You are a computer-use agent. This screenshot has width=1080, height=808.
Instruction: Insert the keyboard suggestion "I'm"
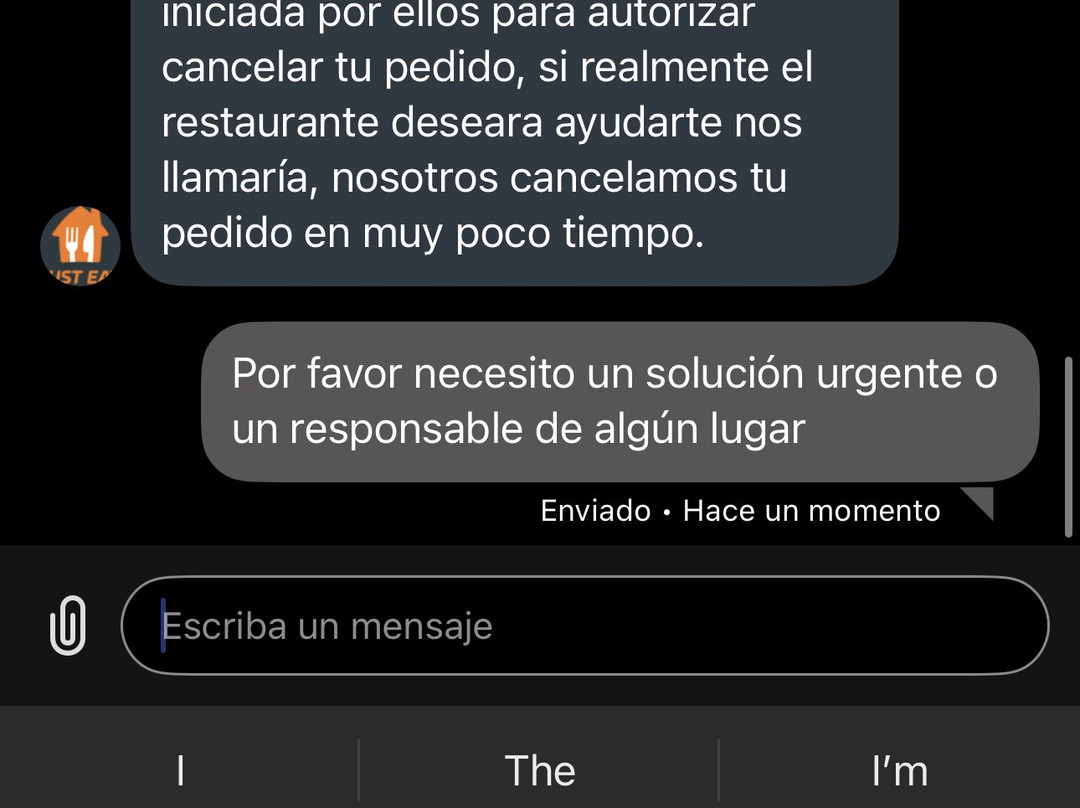click(899, 770)
